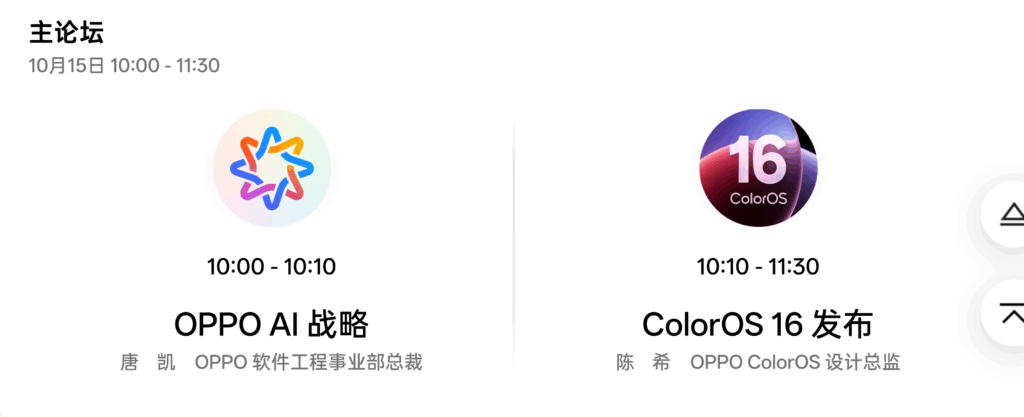
Task: Tap the back-to-top floating button
Action: 1008,314
